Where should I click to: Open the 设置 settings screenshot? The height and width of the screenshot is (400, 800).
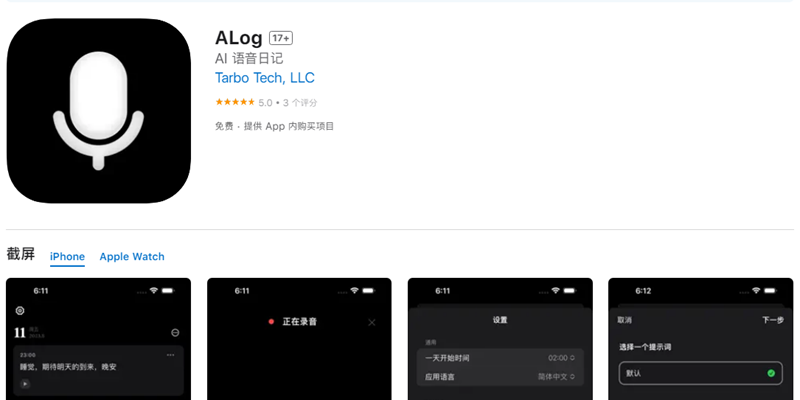point(500,340)
